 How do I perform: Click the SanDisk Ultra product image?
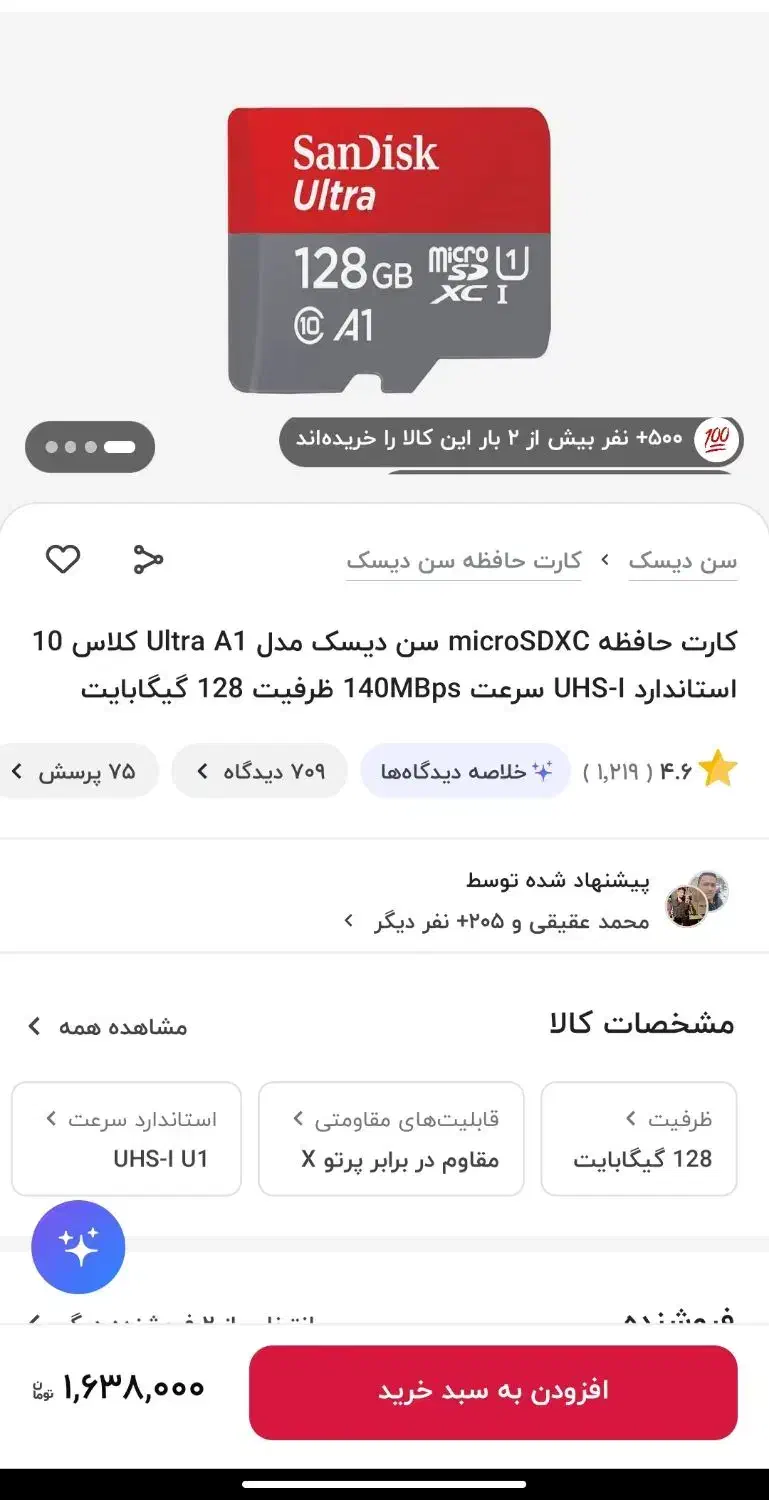[x=385, y=250]
